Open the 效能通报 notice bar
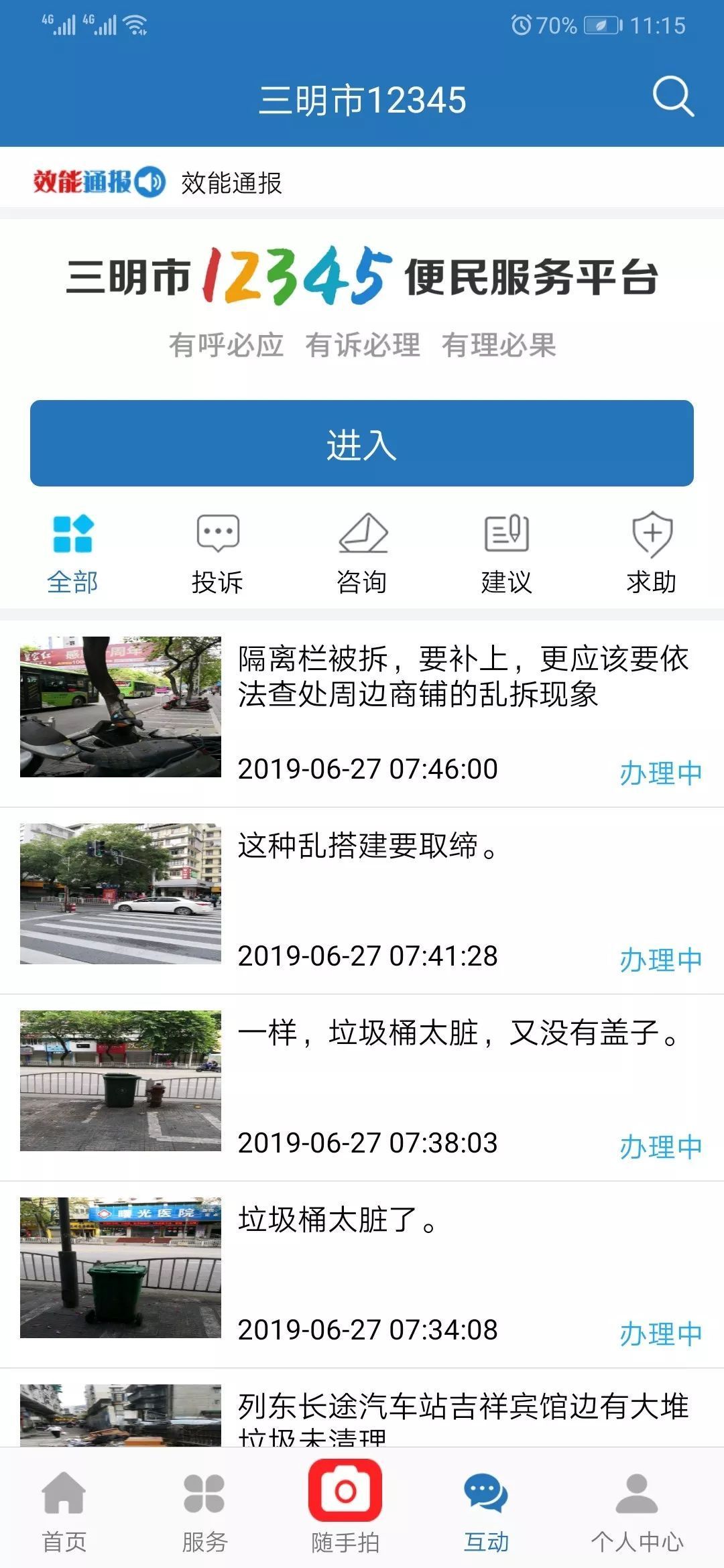This screenshot has width=724, height=1568. 362,182
